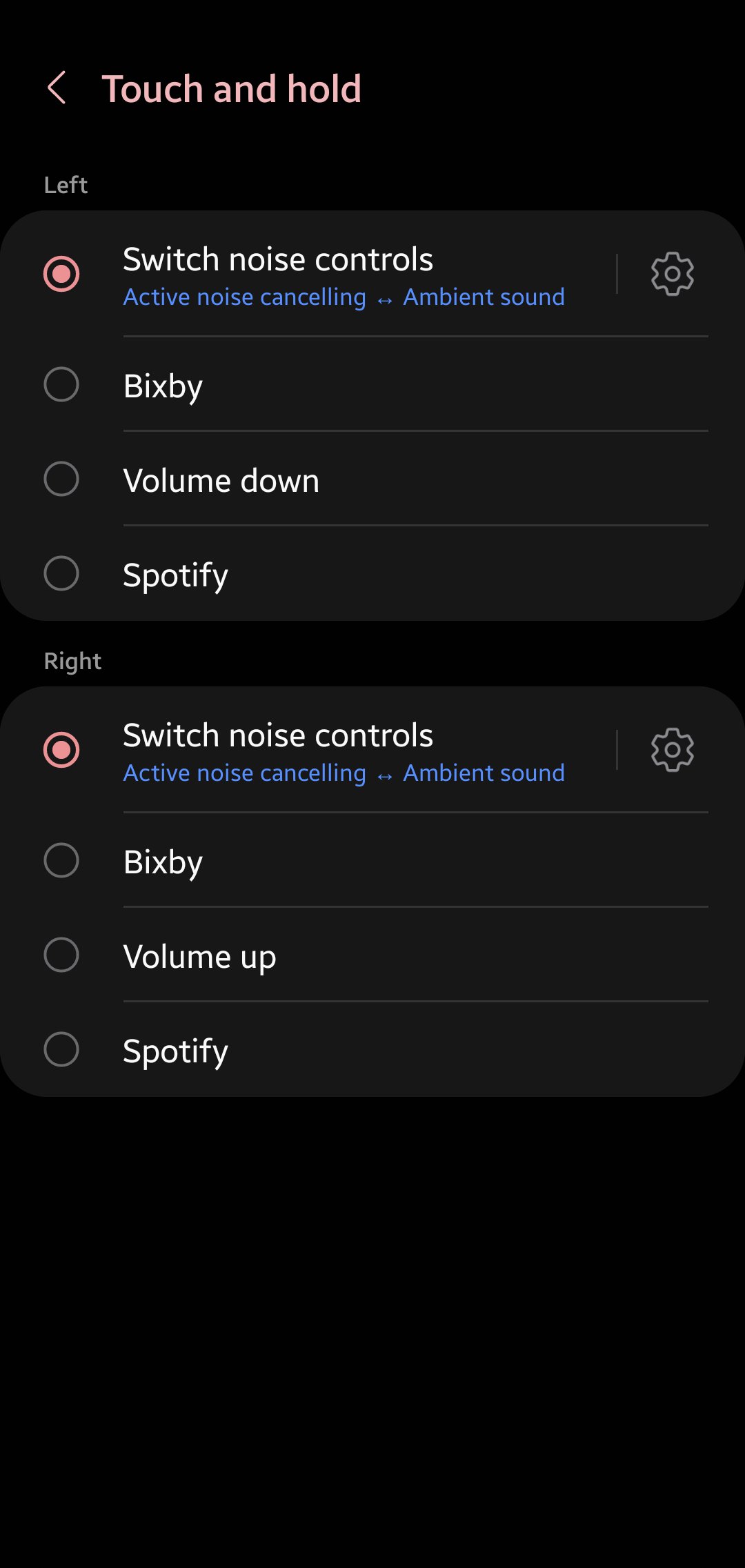Go back from Touch and hold

[57, 88]
